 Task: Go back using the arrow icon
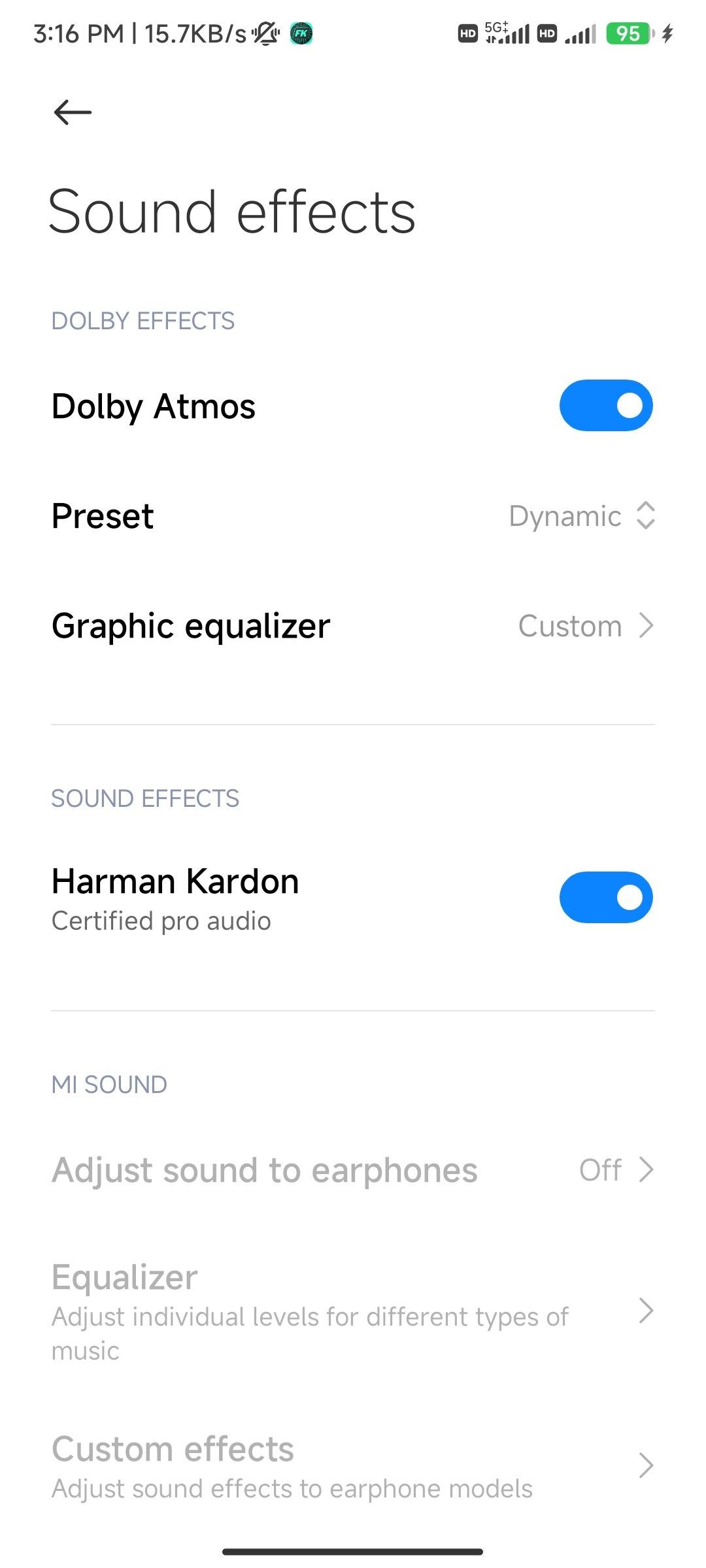(x=73, y=112)
